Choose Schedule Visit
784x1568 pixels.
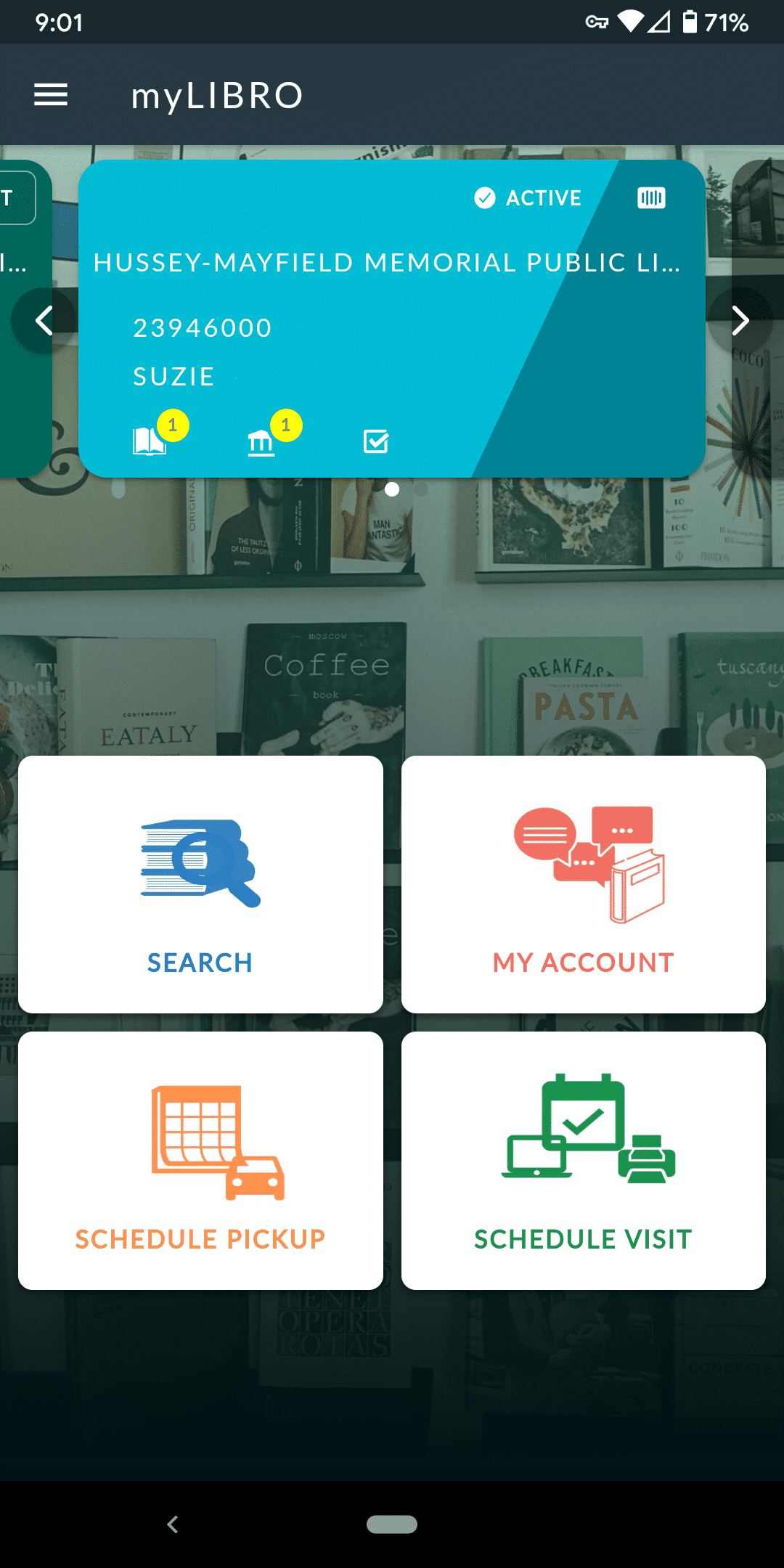click(x=583, y=1160)
